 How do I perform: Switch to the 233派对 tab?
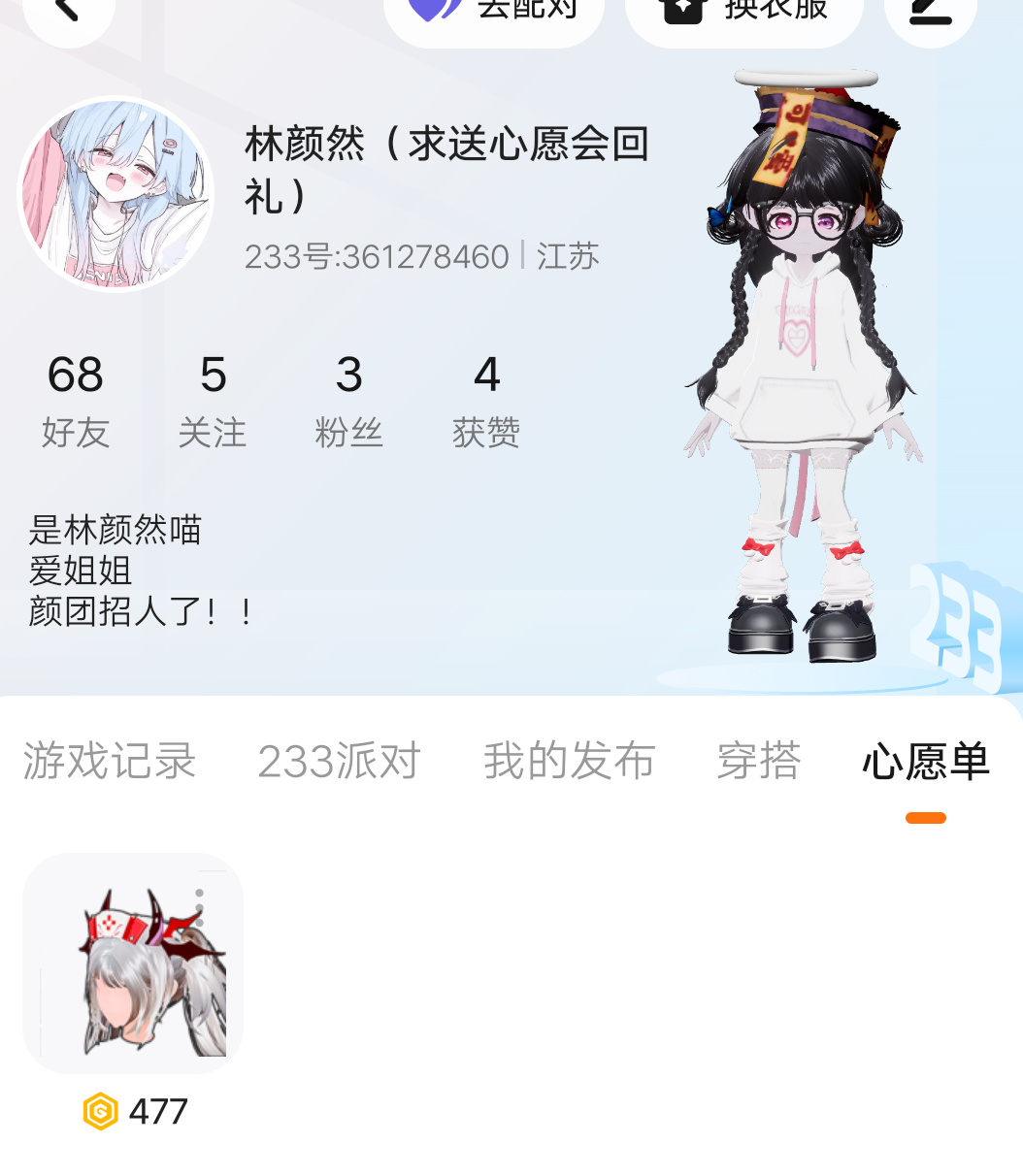pyautogui.click(x=339, y=761)
